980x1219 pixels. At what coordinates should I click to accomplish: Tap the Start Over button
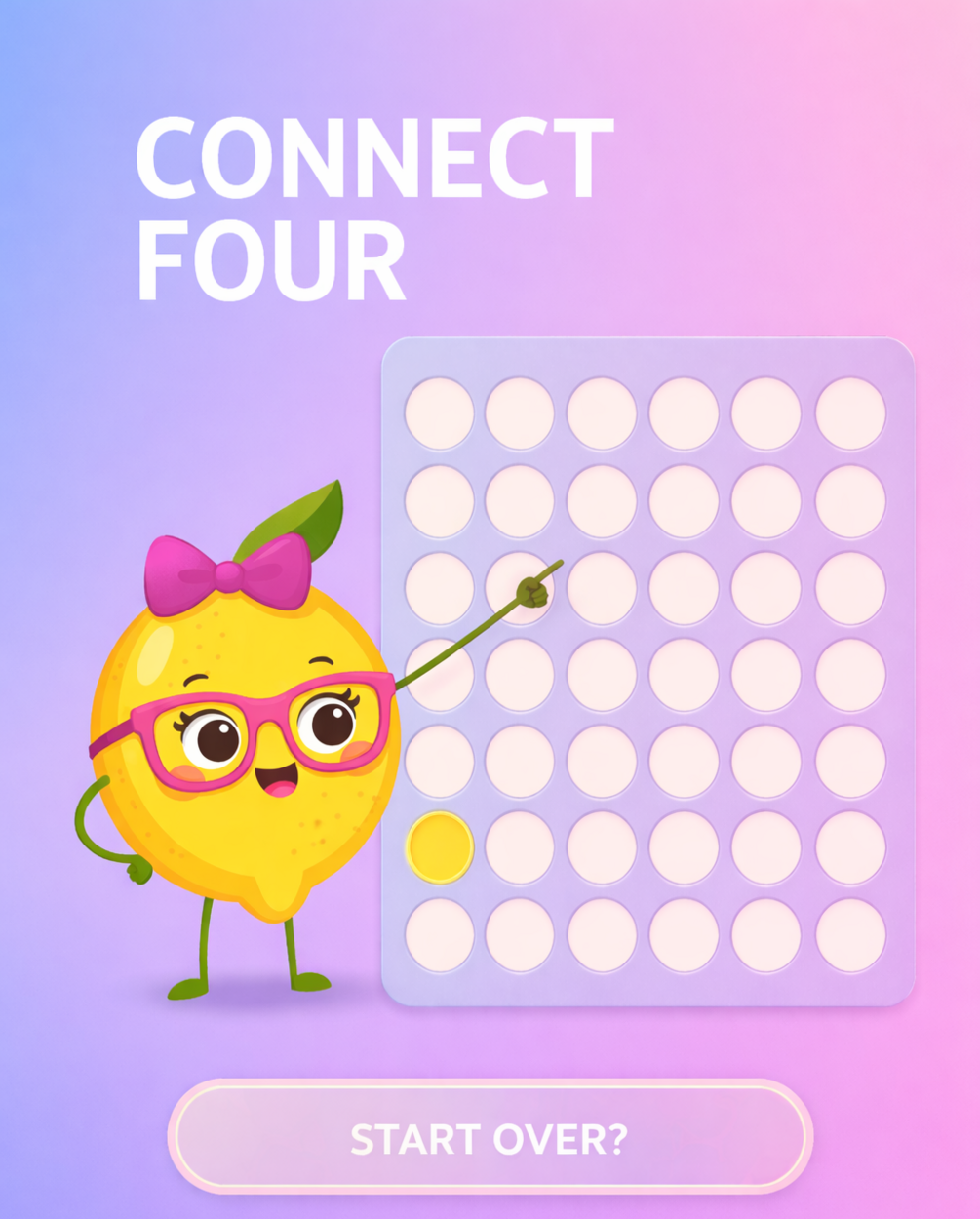(490, 1137)
